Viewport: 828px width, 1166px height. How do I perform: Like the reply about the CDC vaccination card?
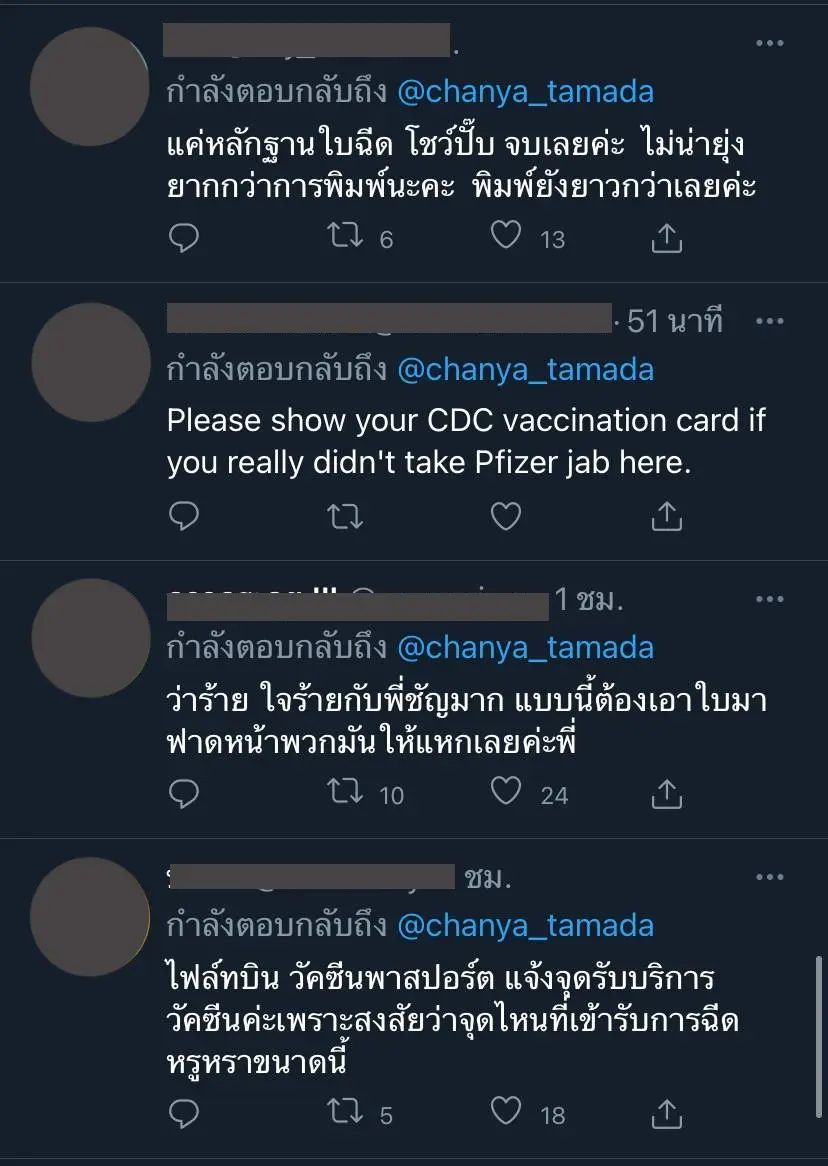[x=506, y=516]
